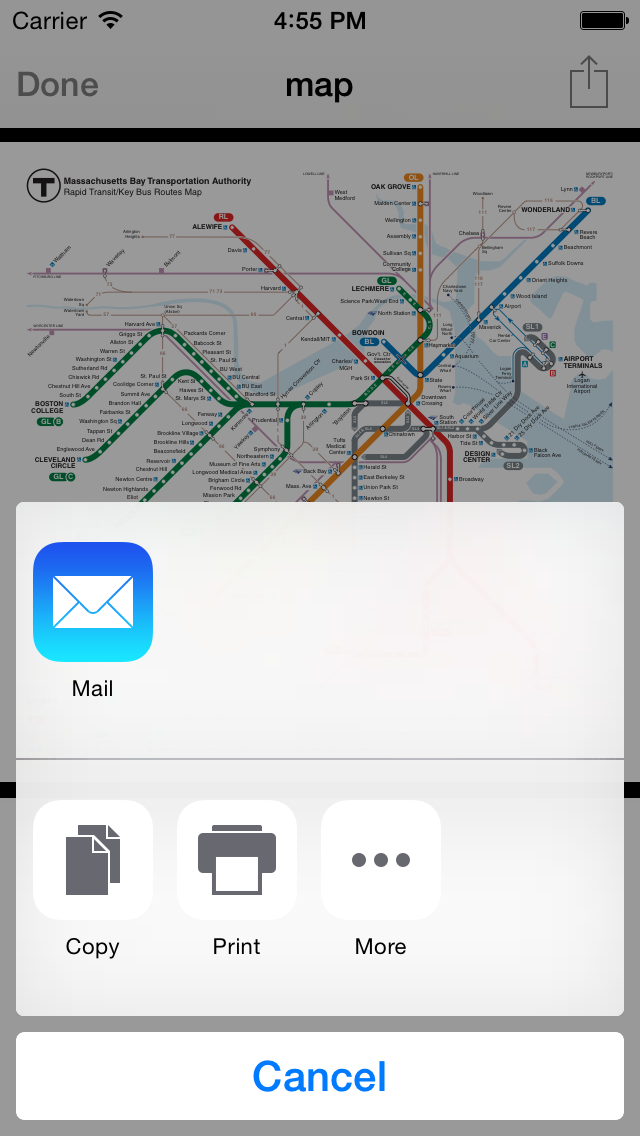Open More share actions

[381, 860]
